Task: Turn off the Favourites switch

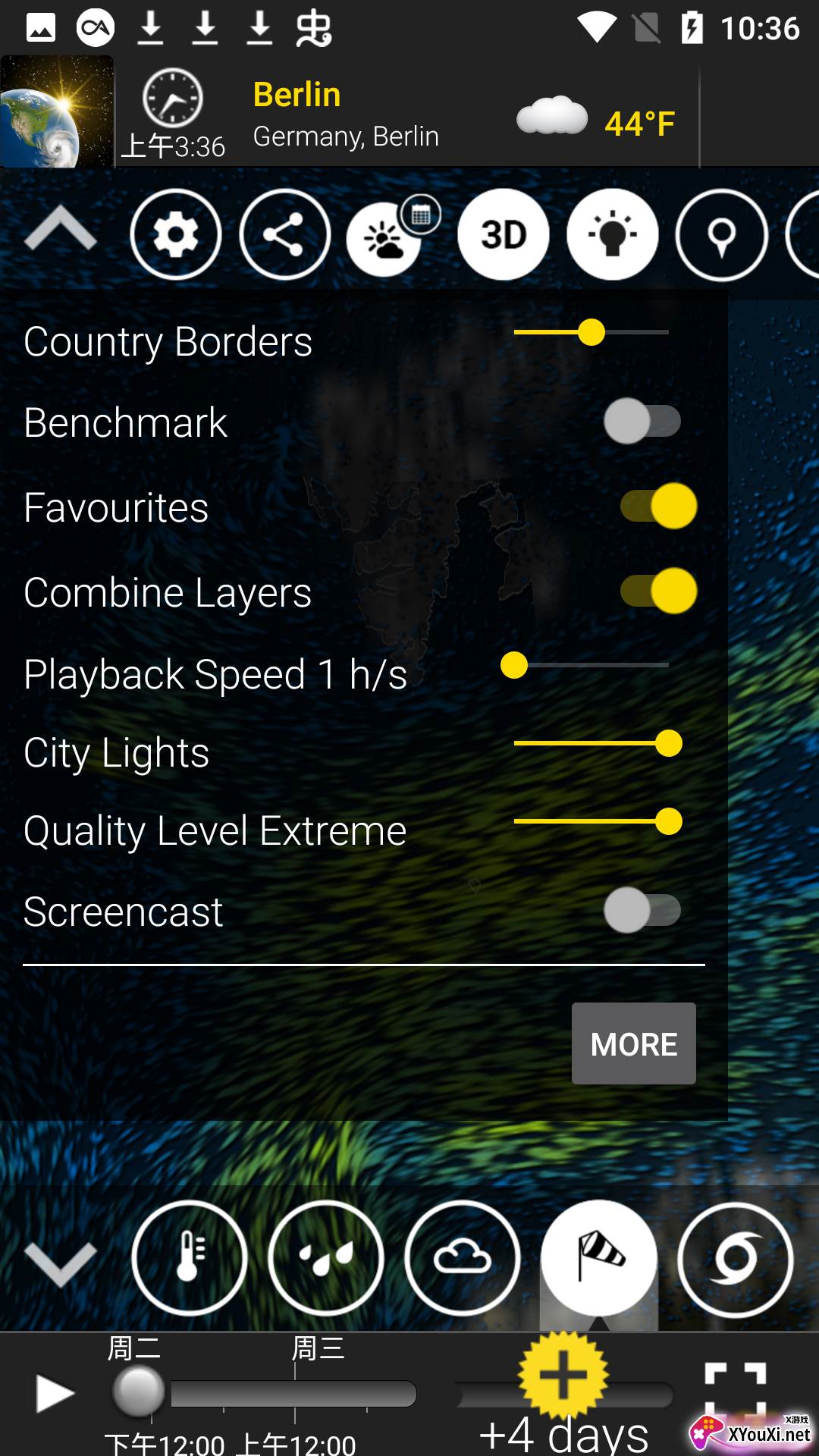Action: [658, 506]
